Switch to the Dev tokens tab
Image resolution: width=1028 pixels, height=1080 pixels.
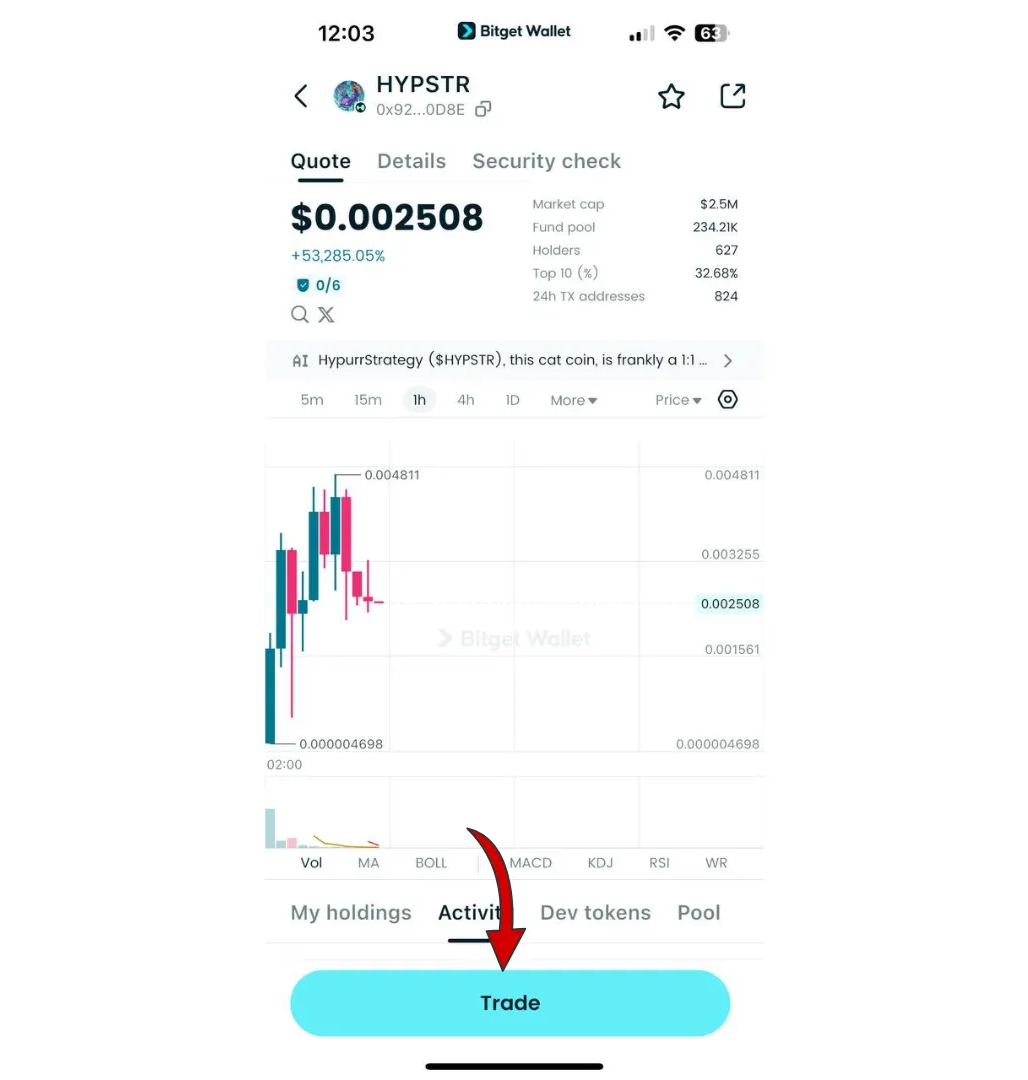click(x=595, y=912)
